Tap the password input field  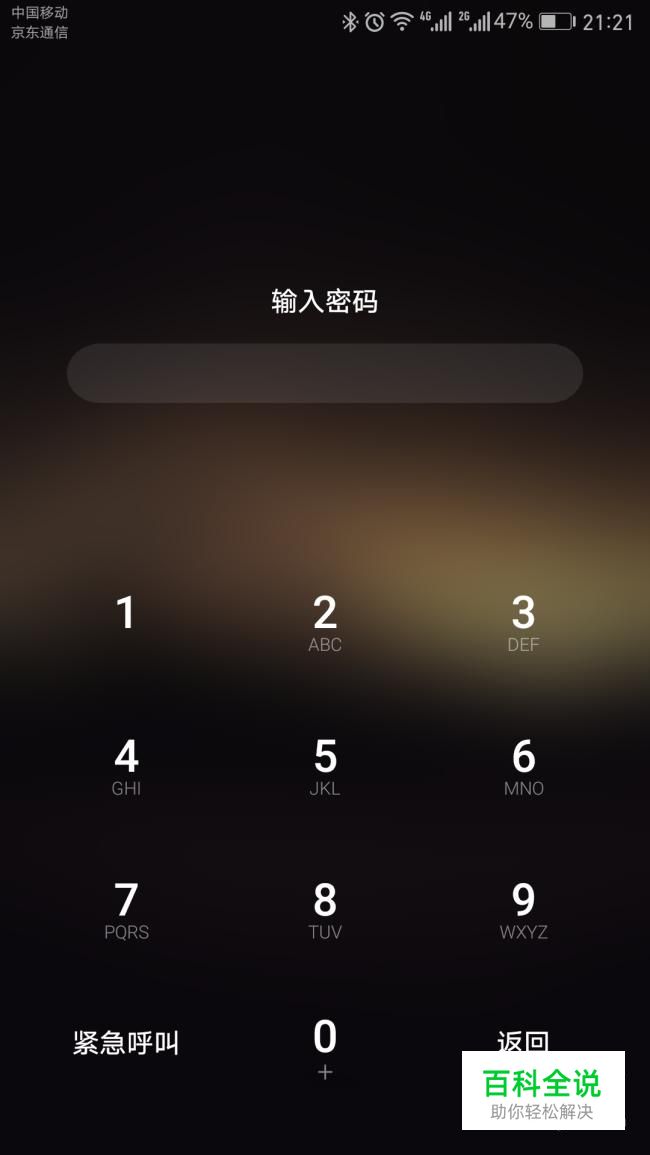(x=324, y=373)
